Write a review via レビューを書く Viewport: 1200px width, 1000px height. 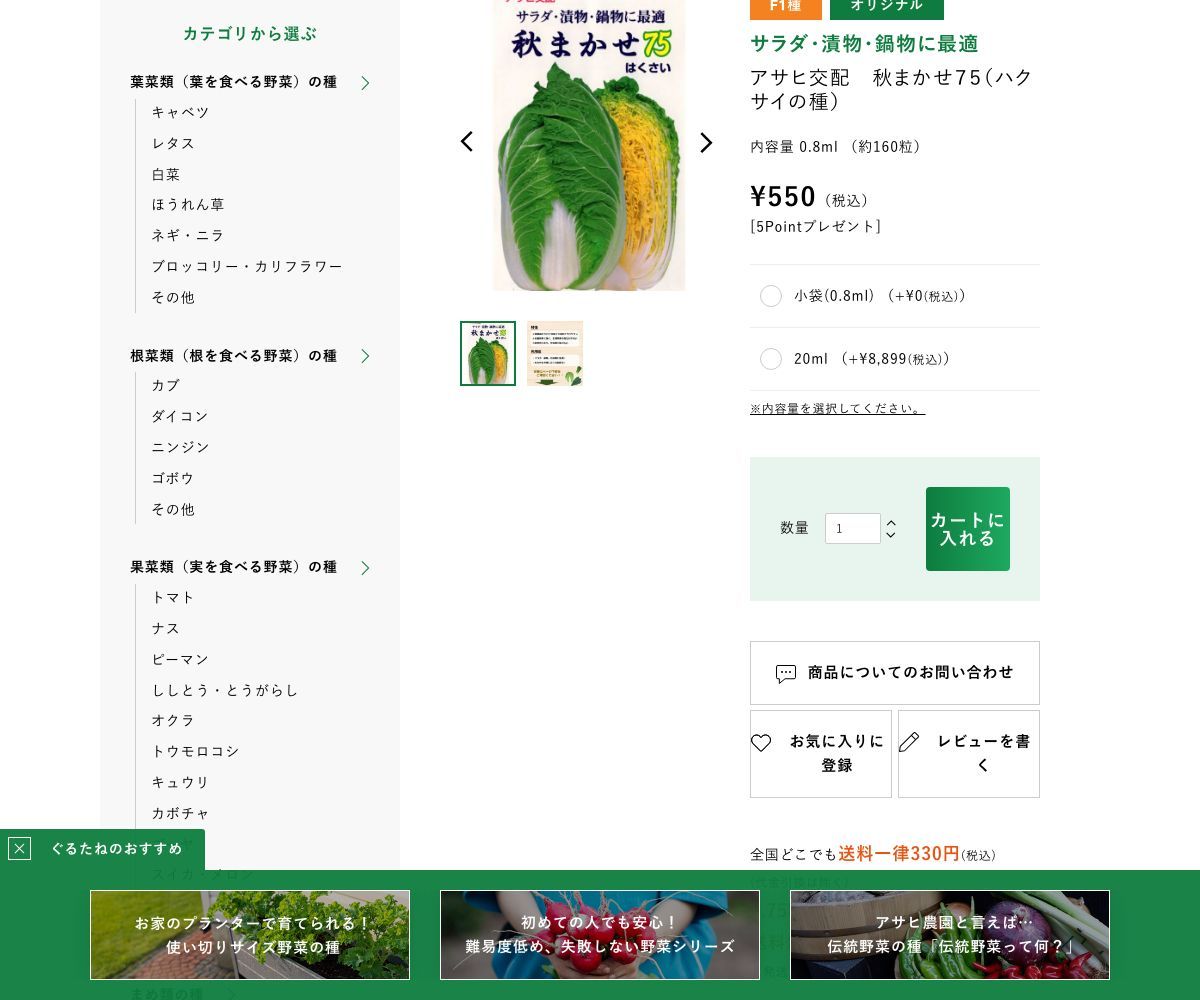point(969,754)
